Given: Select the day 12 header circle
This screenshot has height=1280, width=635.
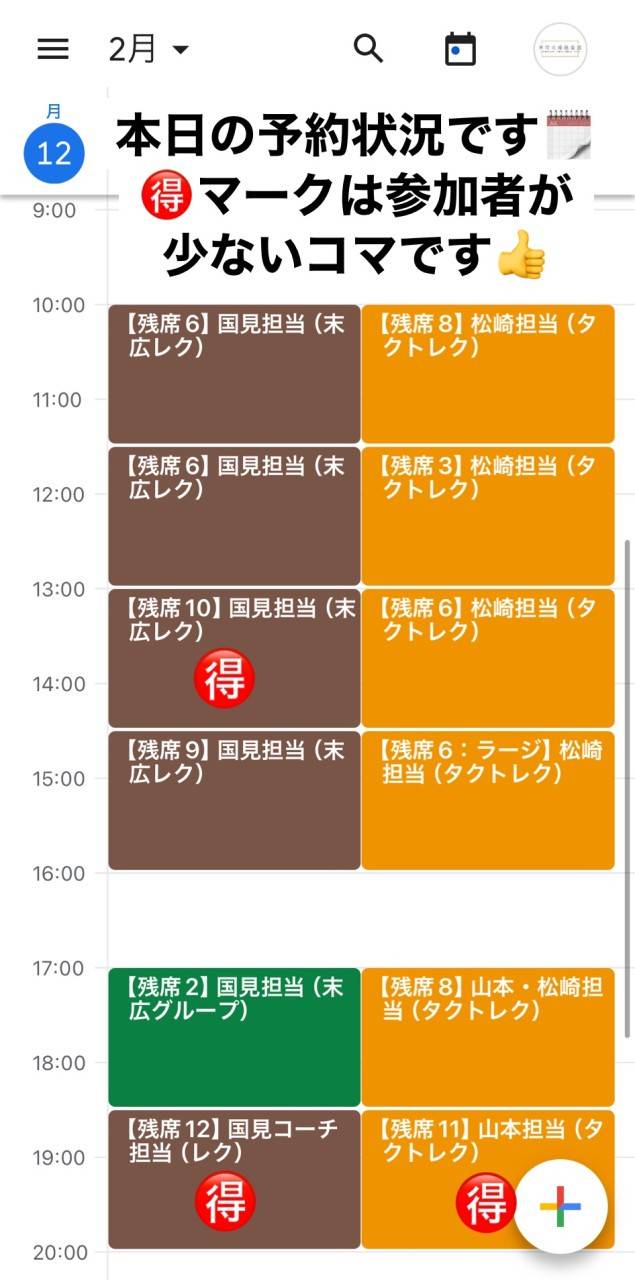Looking at the screenshot, I should [54, 153].
